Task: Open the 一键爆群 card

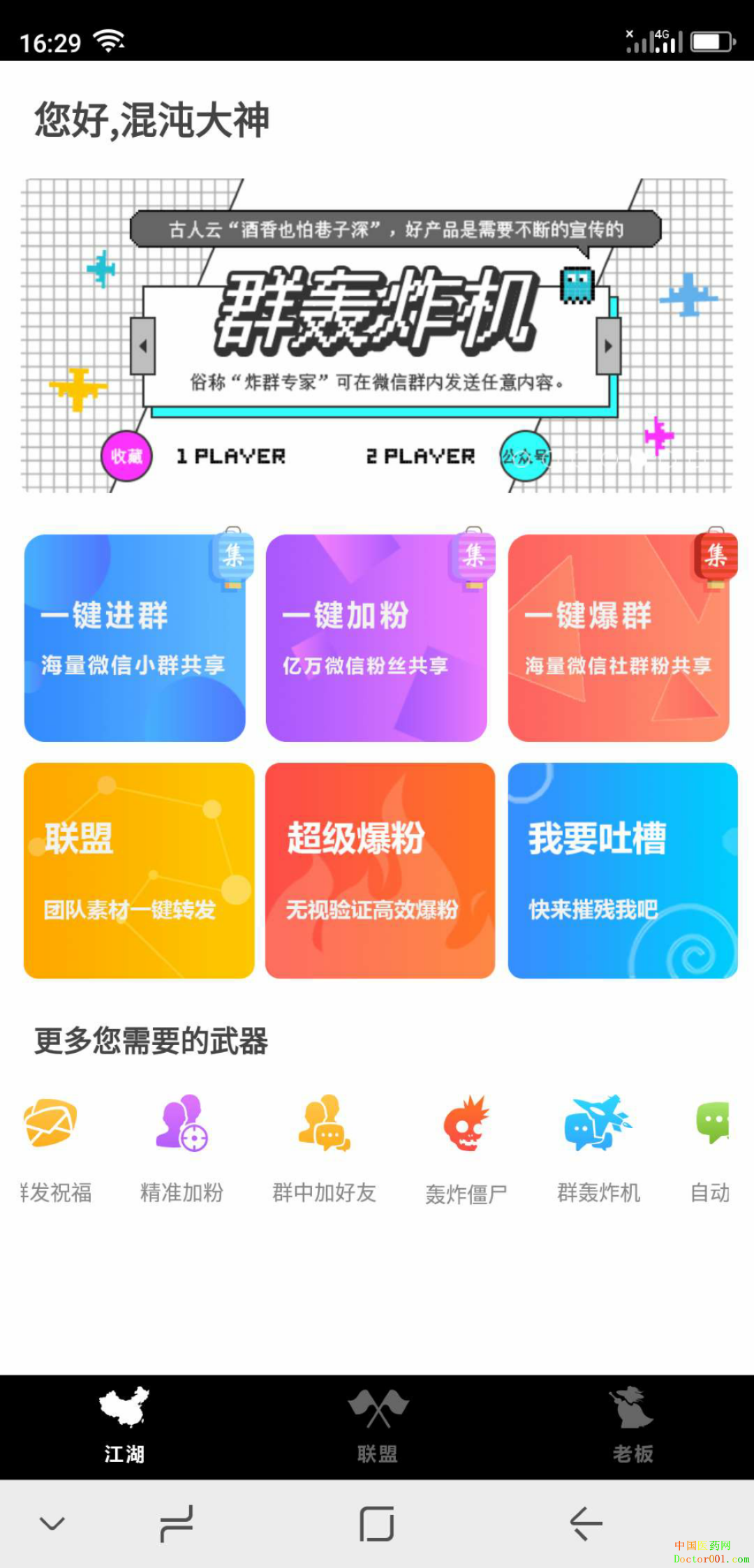Action: tap(619, 638)
